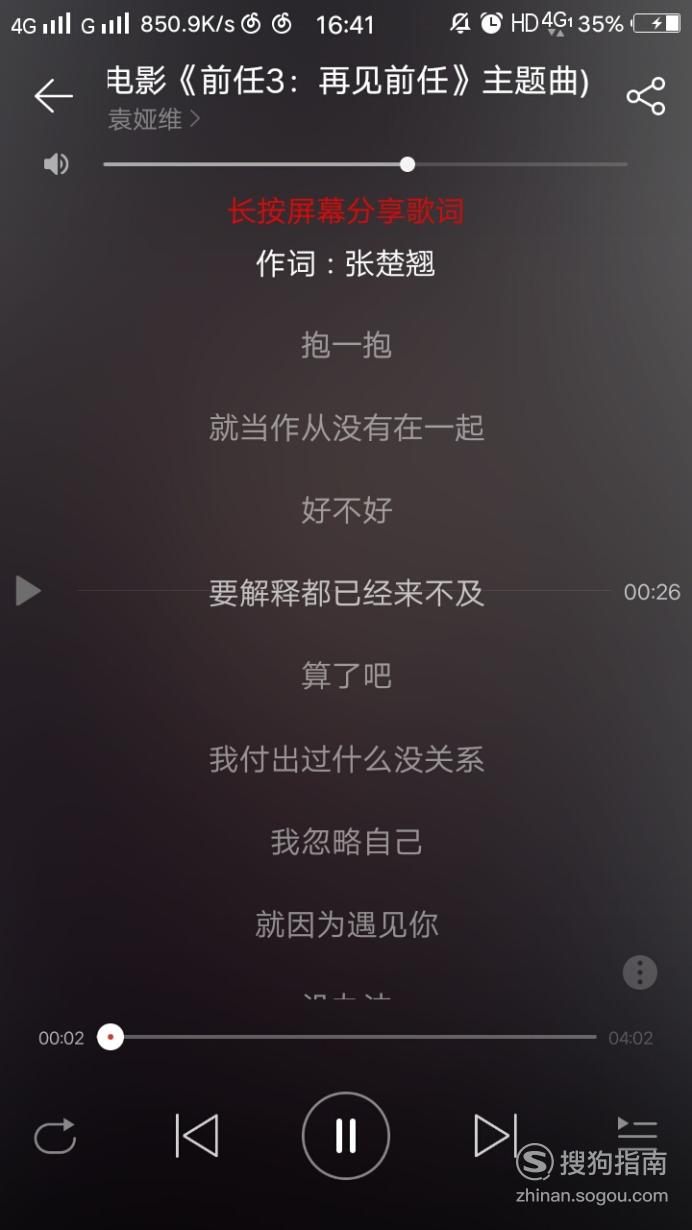
Task: Open the playlist queue
Action: pos(637,1131)
